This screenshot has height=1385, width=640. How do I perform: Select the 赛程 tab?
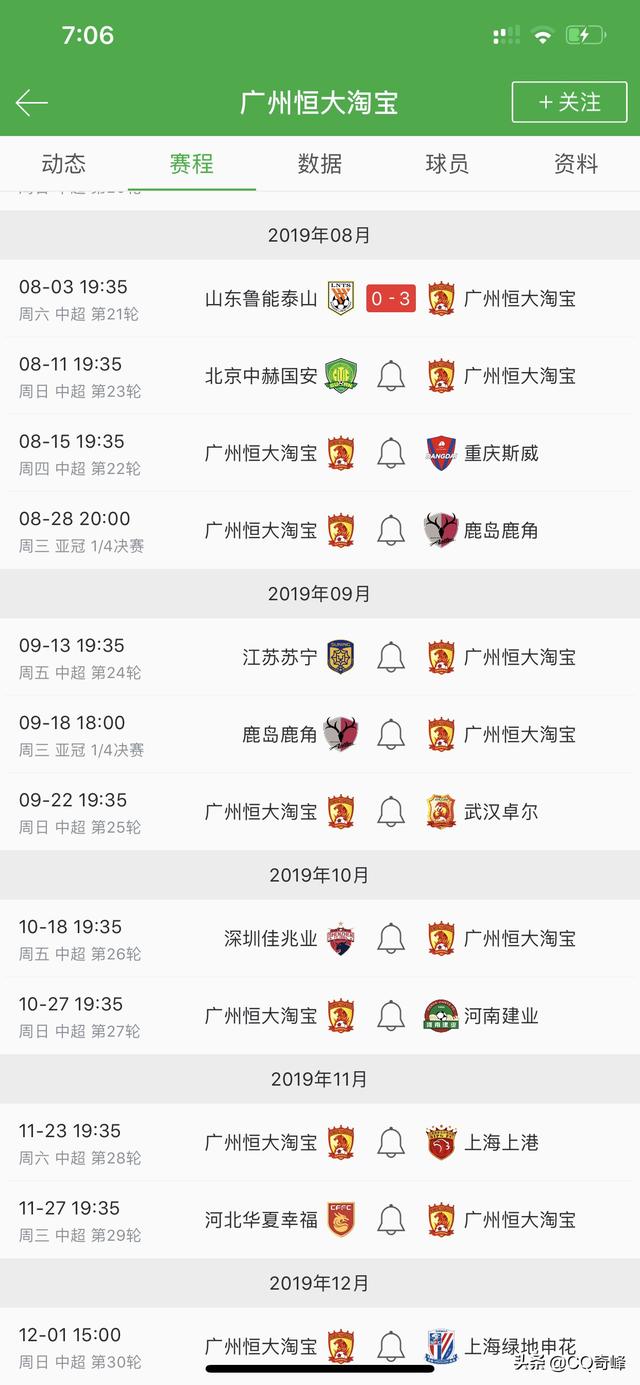point(192,164)
